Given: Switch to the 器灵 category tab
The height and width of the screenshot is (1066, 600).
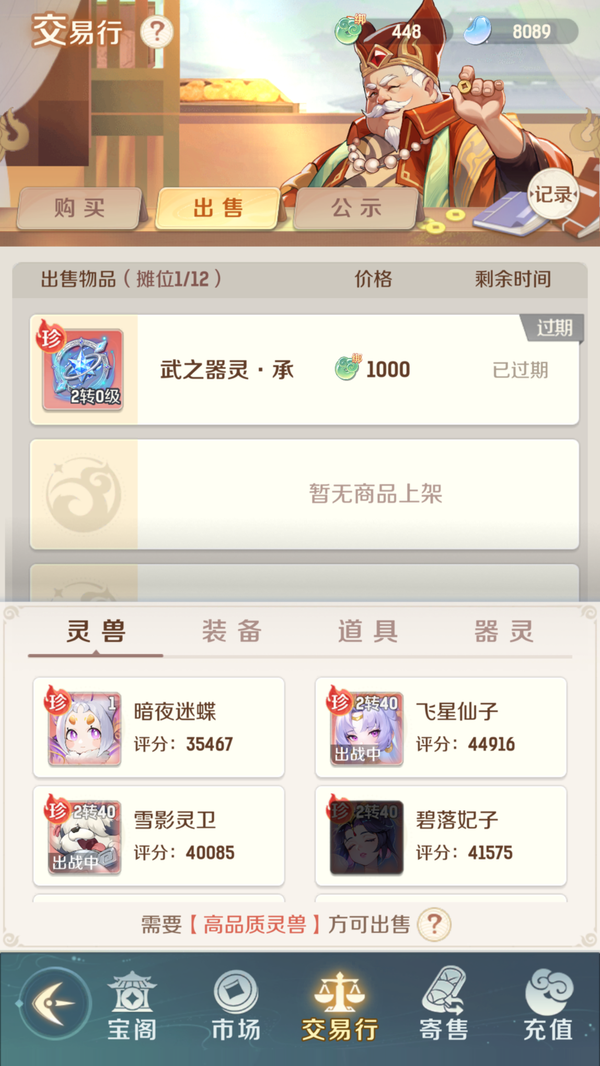Looking at the screenshot, I should 504,631.
